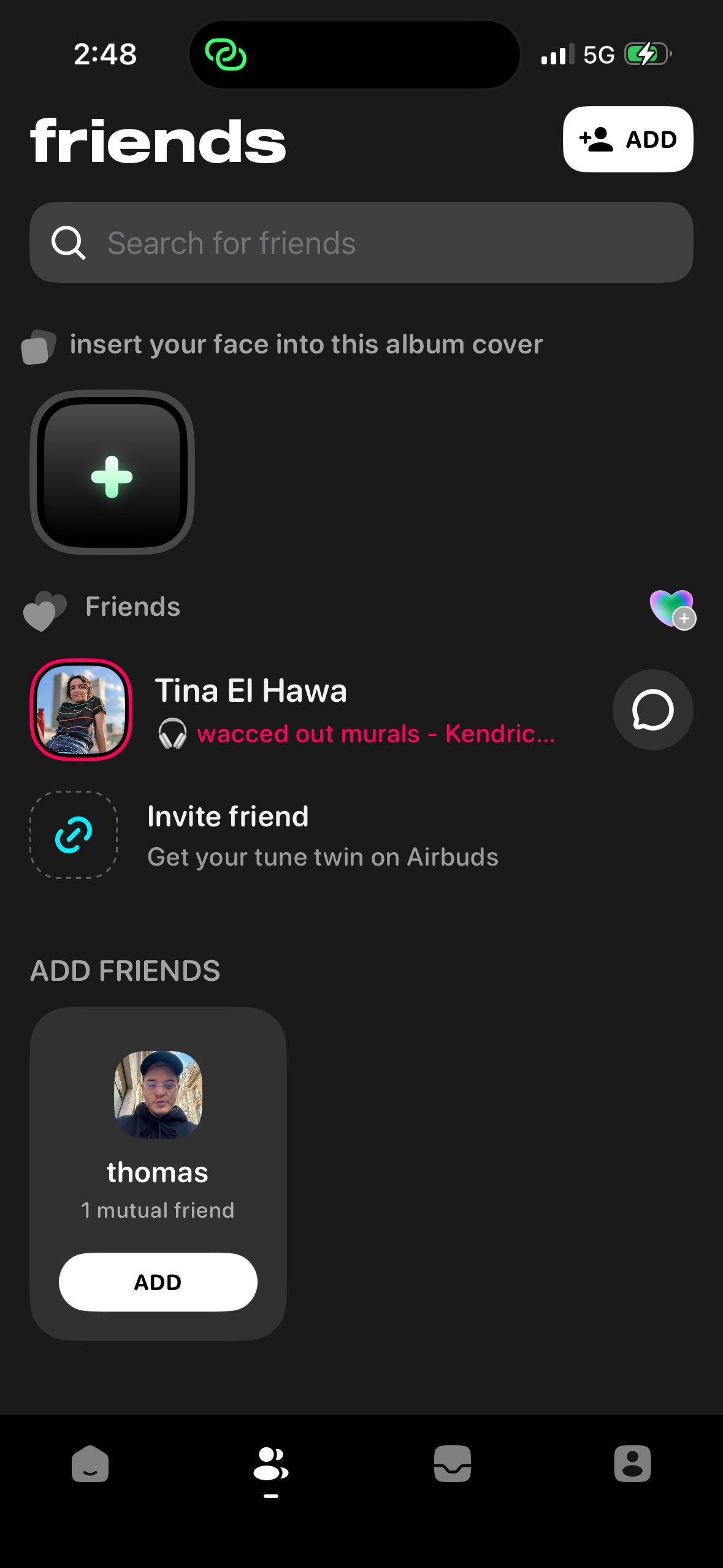This screenshot has width=723, height=1568.
Task: Open the profile tab
Action: (x=632, y=1464)
